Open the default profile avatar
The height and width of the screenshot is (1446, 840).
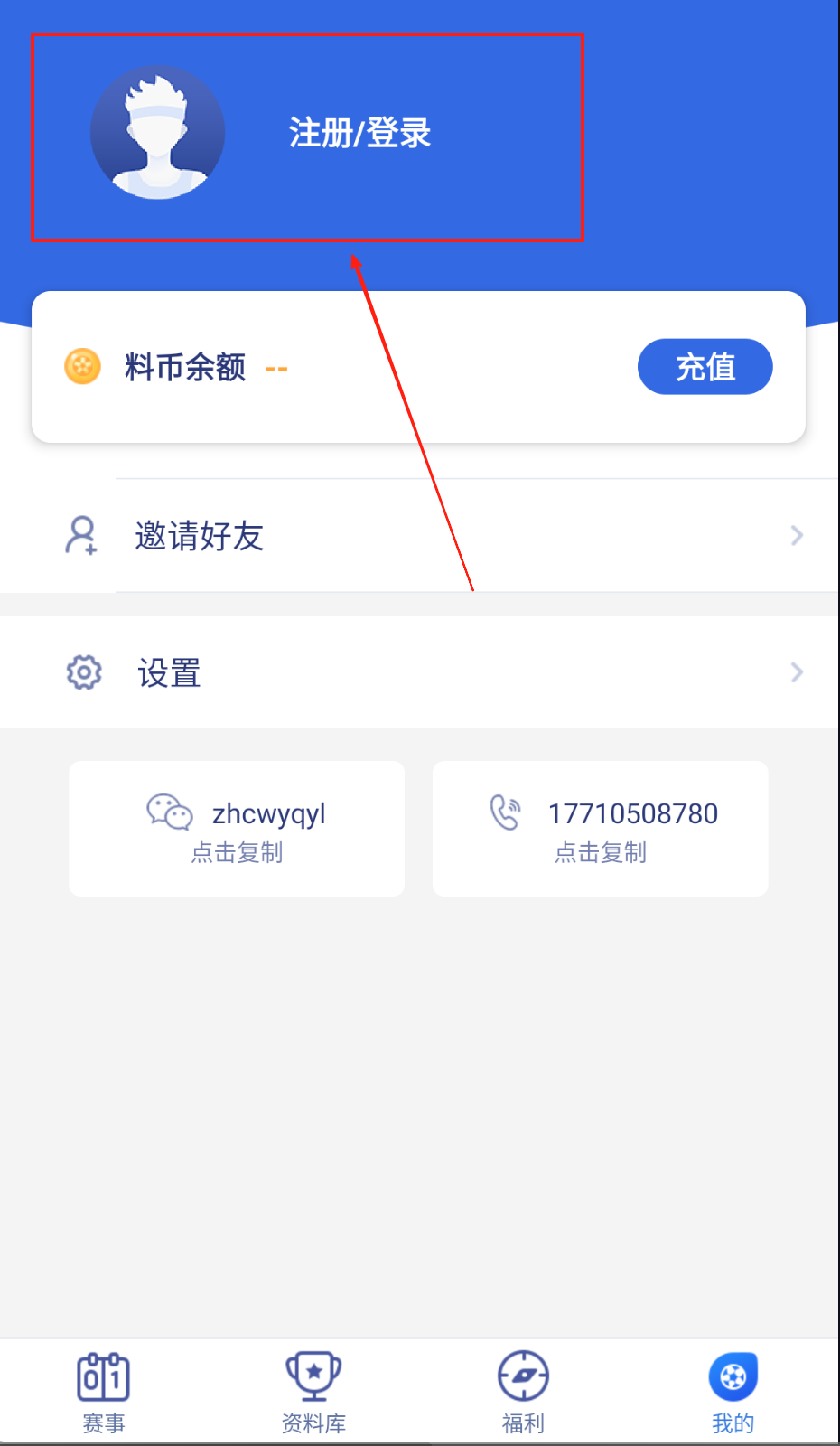pyautogui.click(x=158, y=133)
